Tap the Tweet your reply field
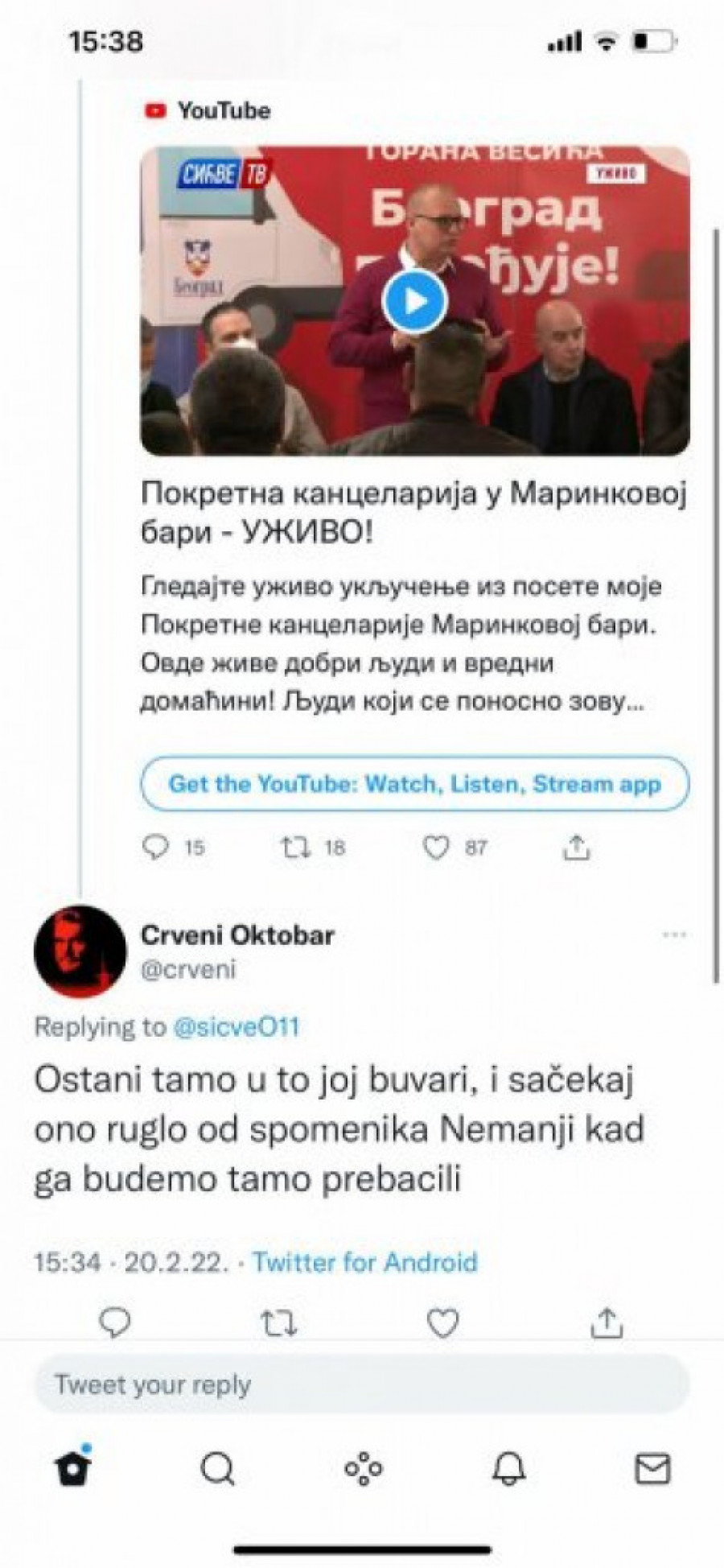 [362, 1384]
